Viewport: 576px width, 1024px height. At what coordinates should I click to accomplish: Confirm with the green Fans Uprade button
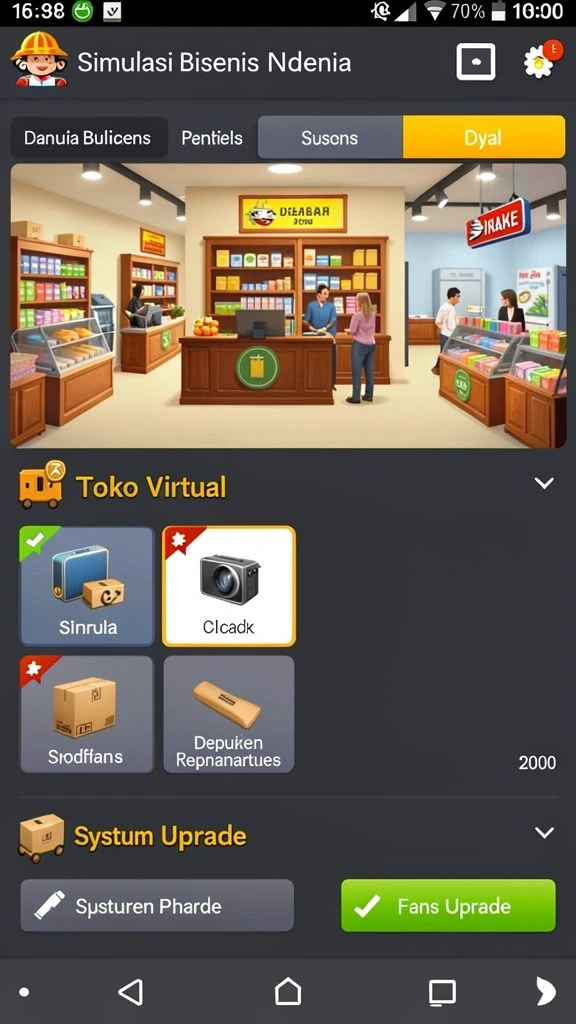point(448,906)
